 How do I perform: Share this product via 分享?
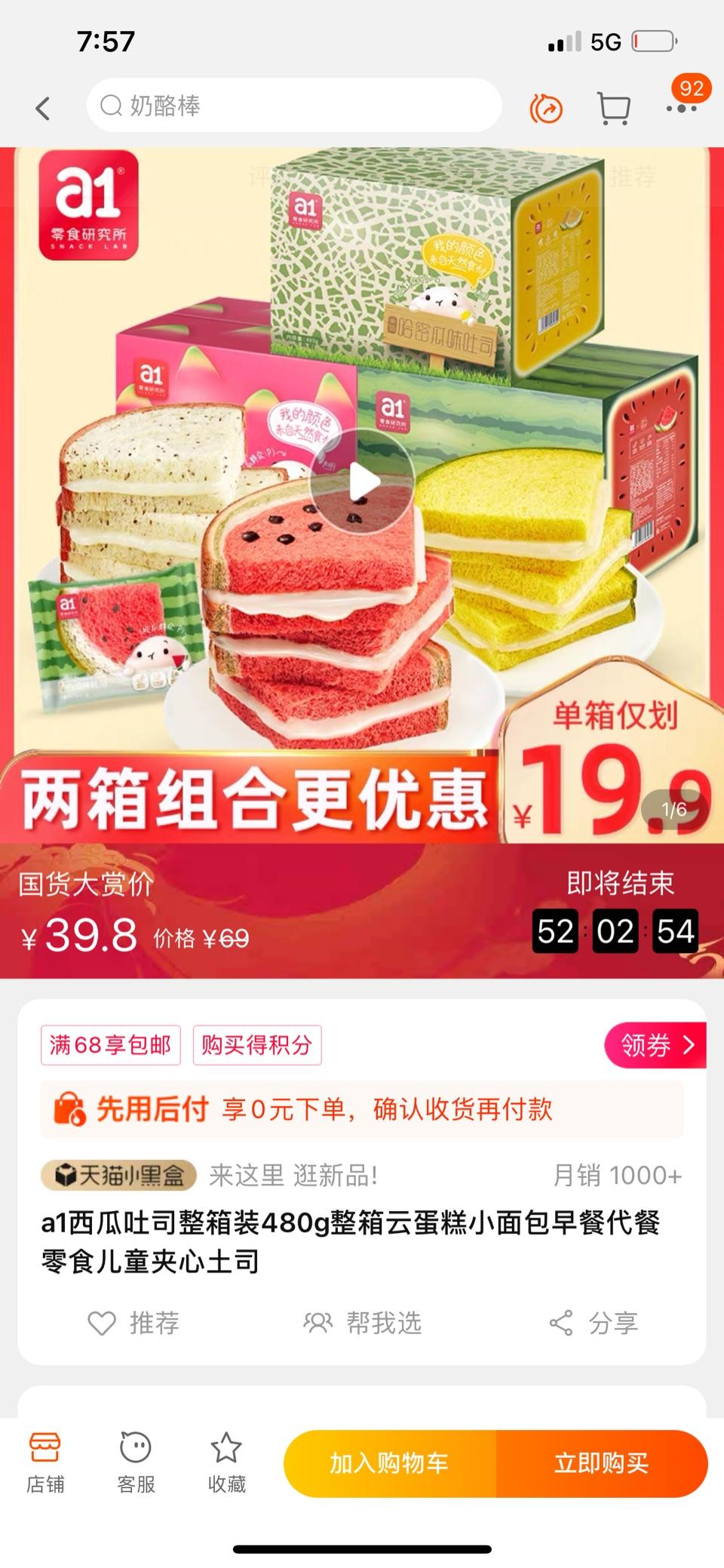[x=594, y=1323]
